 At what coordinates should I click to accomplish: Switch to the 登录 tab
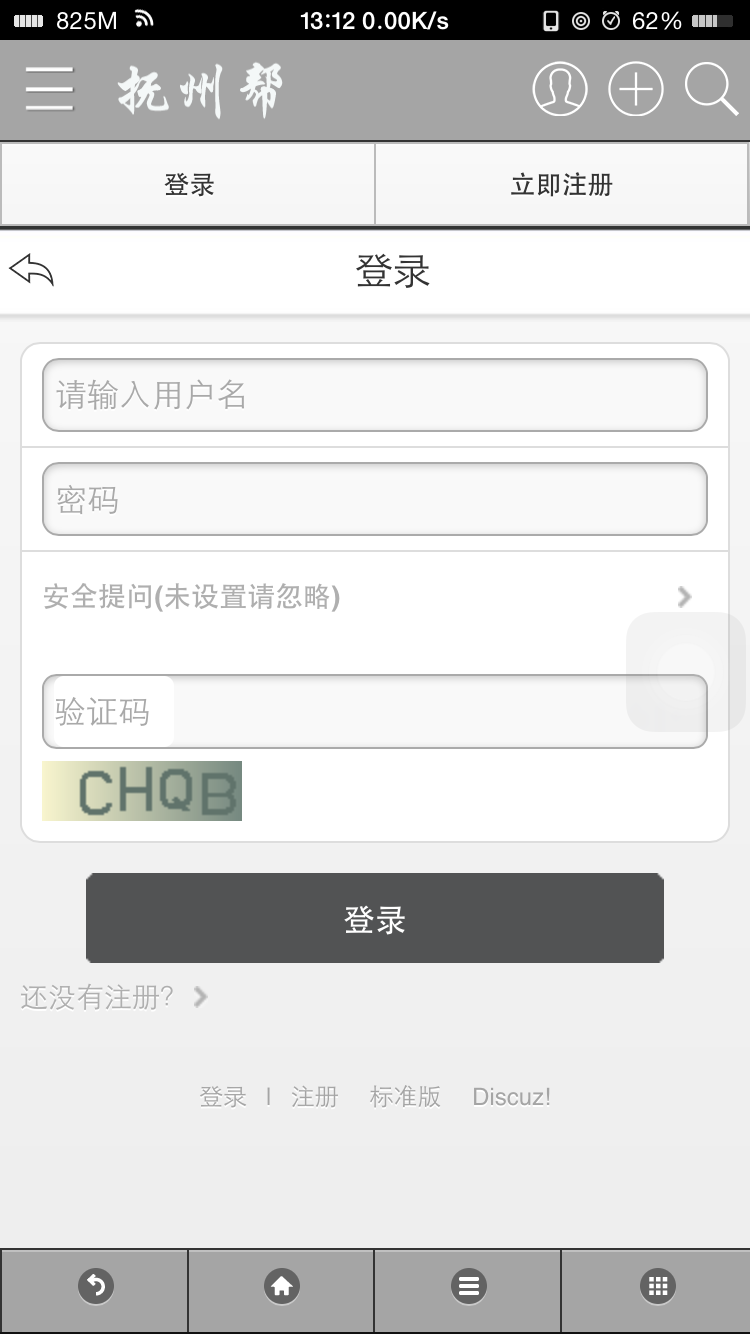click(188, 185)
